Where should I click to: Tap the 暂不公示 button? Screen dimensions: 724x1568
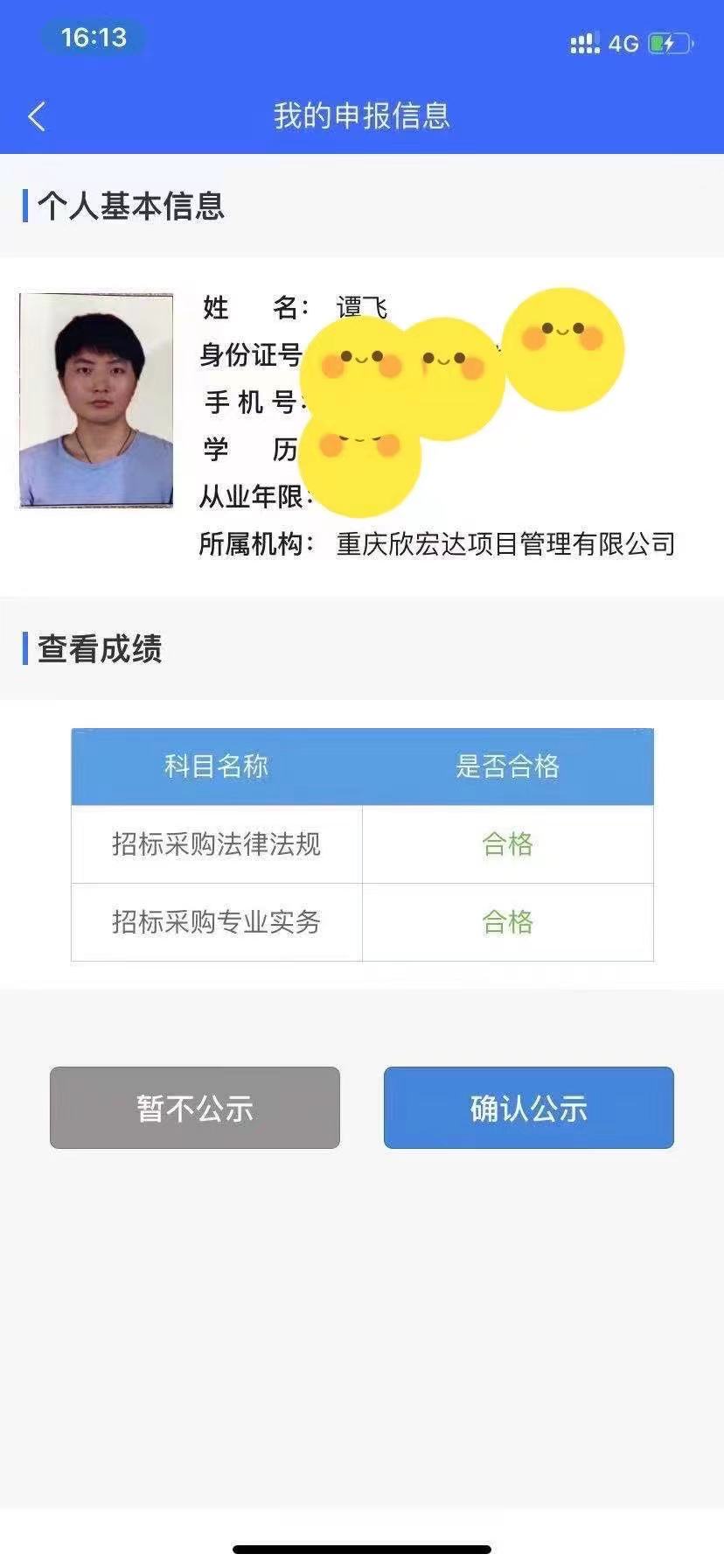(x=195, y=1108)
